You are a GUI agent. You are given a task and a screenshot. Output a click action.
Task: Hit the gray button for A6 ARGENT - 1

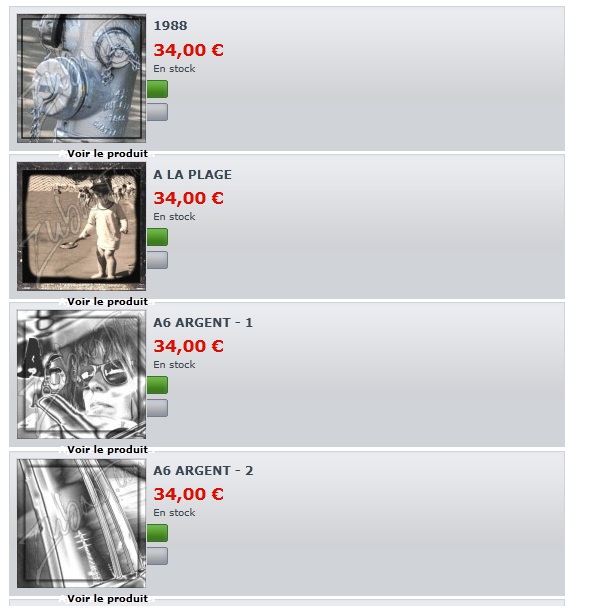tap(157, 408)
